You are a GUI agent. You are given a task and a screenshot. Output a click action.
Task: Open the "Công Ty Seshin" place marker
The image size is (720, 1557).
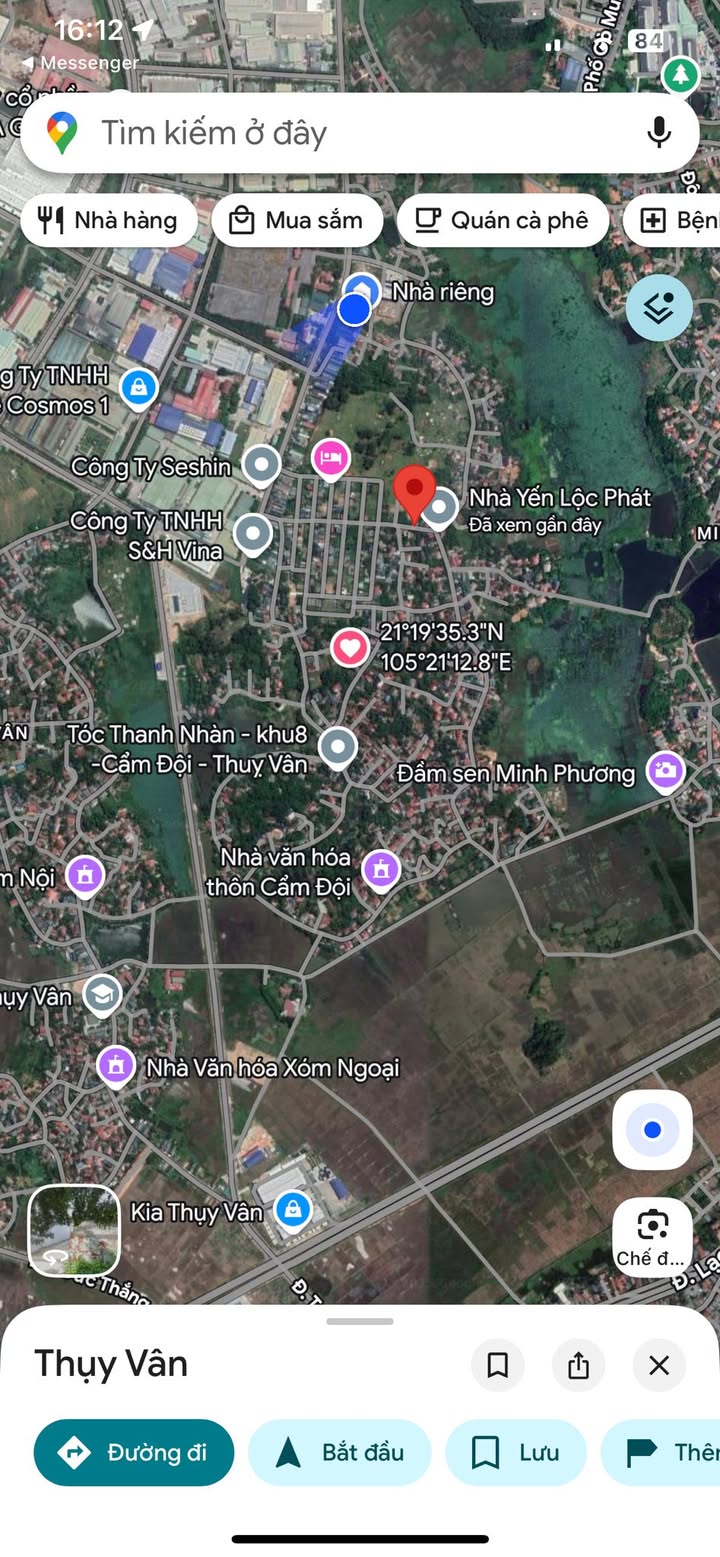[x=262, y=464]
